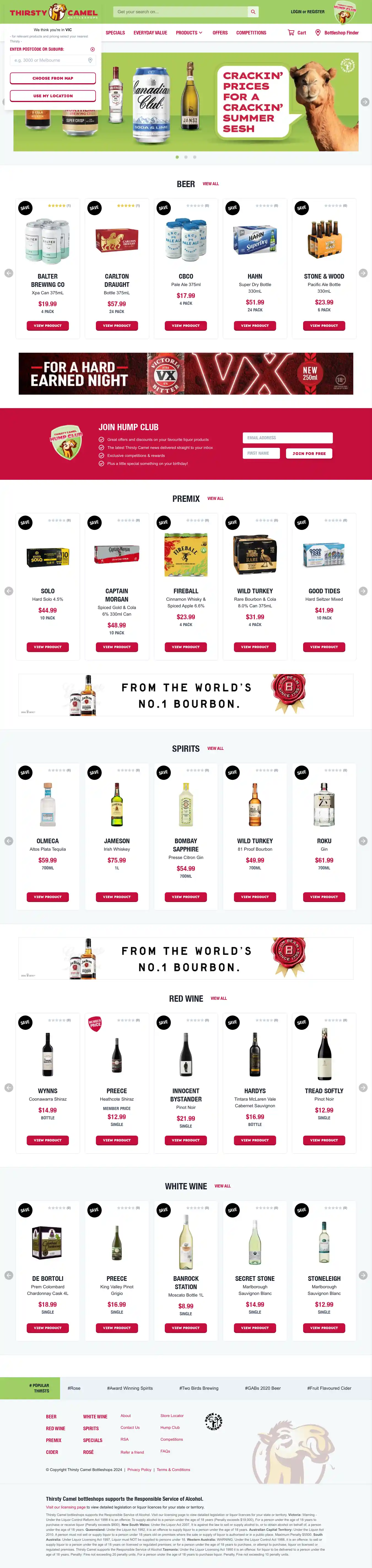View product Fireball Cinnamon Whisky
This screenshot has width=372, height=1568.
(186, 647)
